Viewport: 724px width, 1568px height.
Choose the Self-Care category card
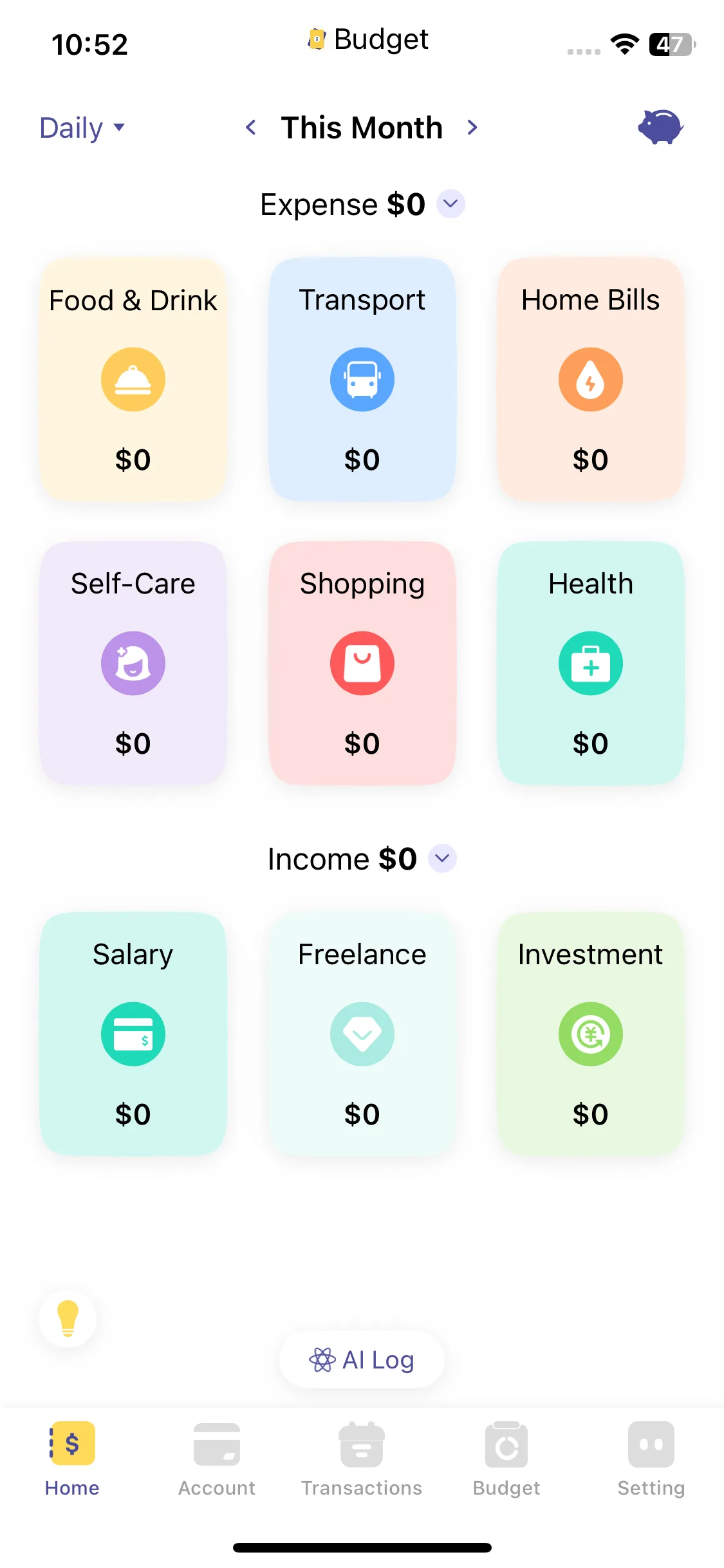click(133, 663)
